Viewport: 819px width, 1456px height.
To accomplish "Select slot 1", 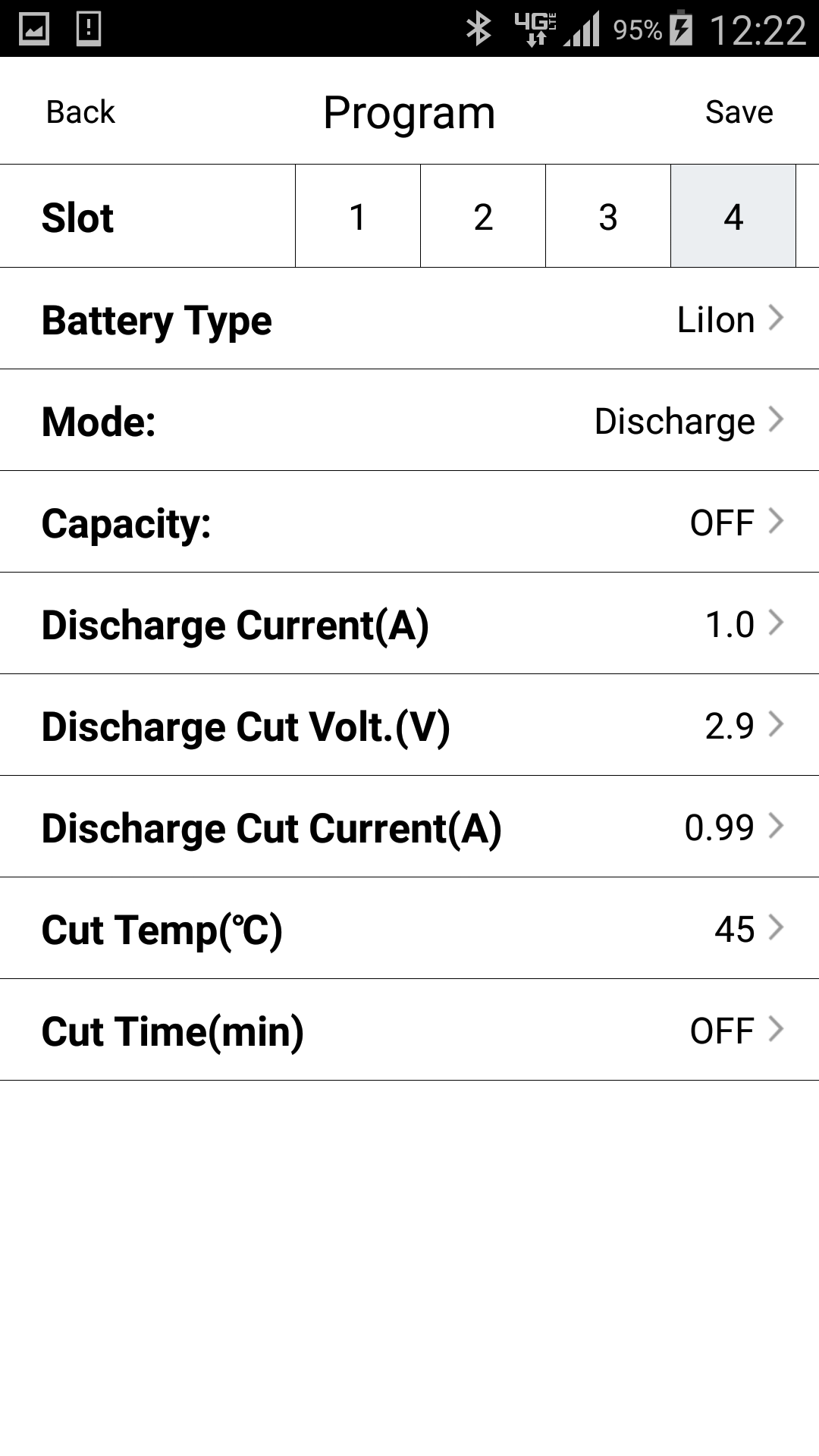I will 358,216.
